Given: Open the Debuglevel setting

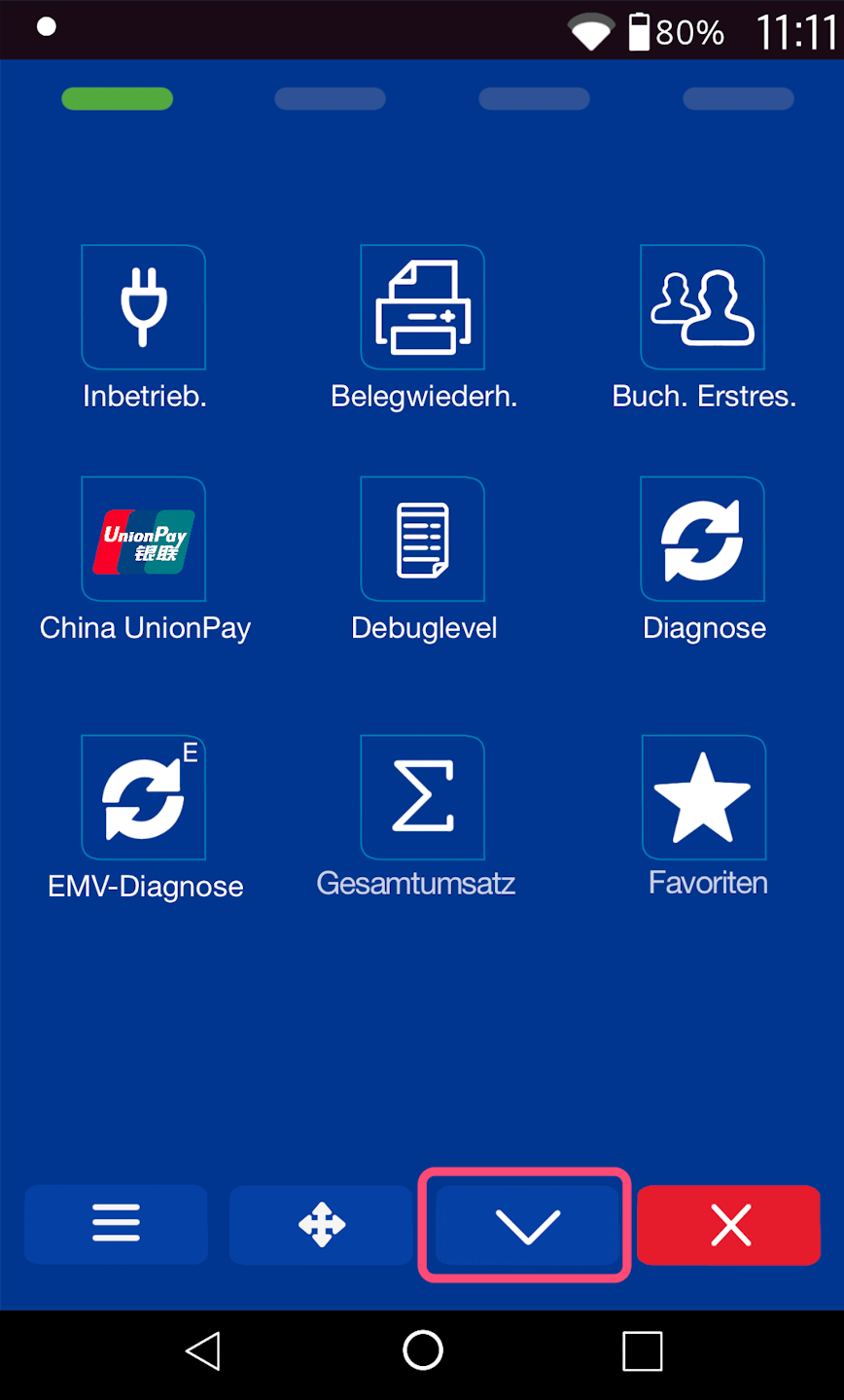Looking at the screenshot, I should (x=423, y=540).
